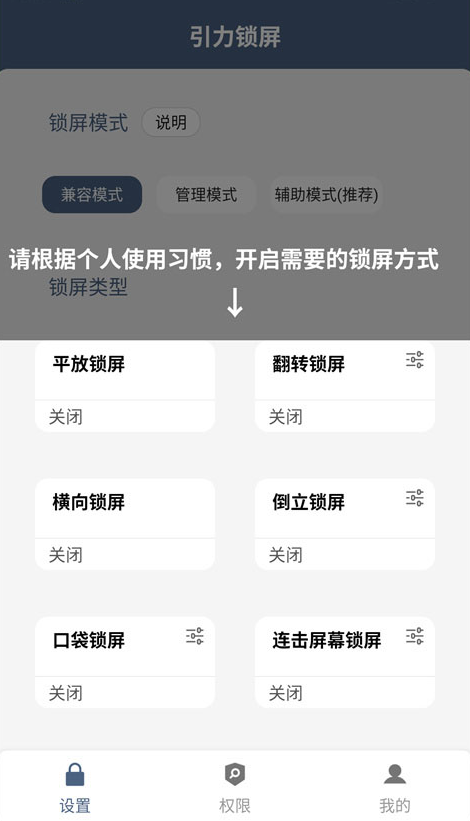
Task: Select 兼容模式 lock mode
Action: pos(92,195)
